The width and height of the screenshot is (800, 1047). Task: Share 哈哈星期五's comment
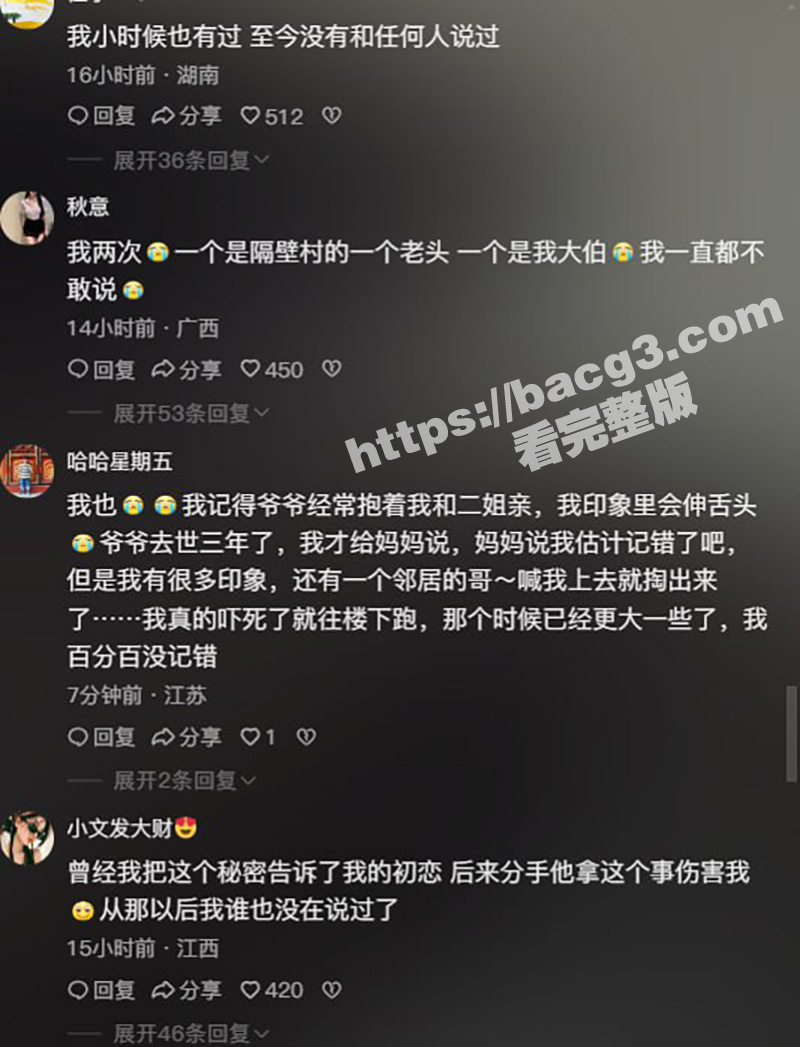186,737
